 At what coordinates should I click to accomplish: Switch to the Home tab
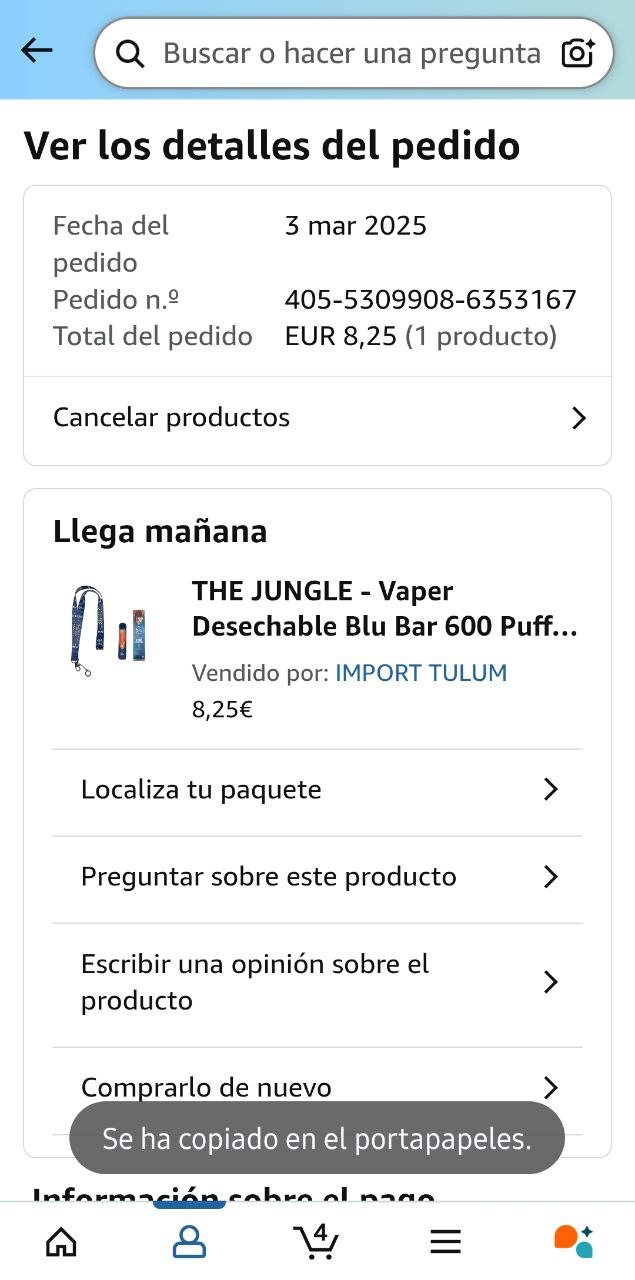(x=62, y=1241)
